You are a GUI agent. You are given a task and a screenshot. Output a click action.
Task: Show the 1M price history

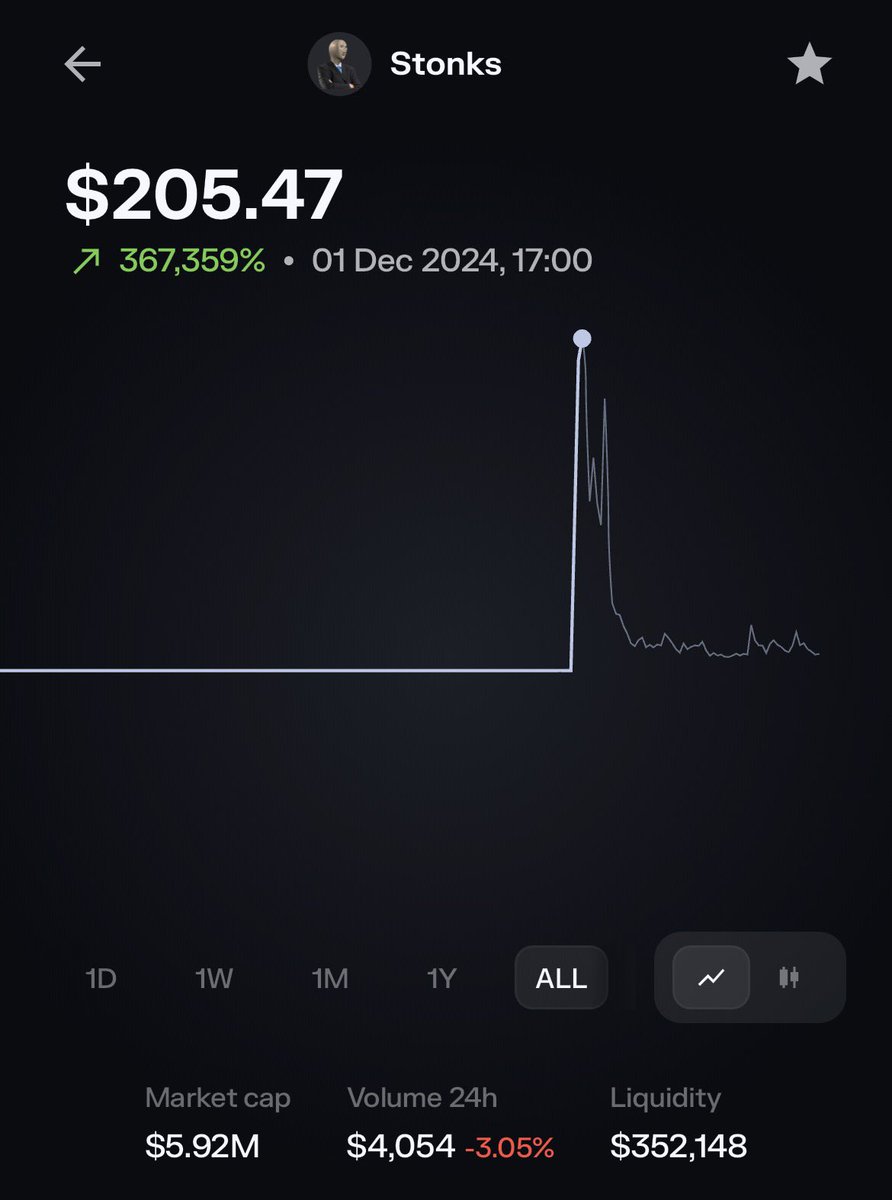point(330,978)
